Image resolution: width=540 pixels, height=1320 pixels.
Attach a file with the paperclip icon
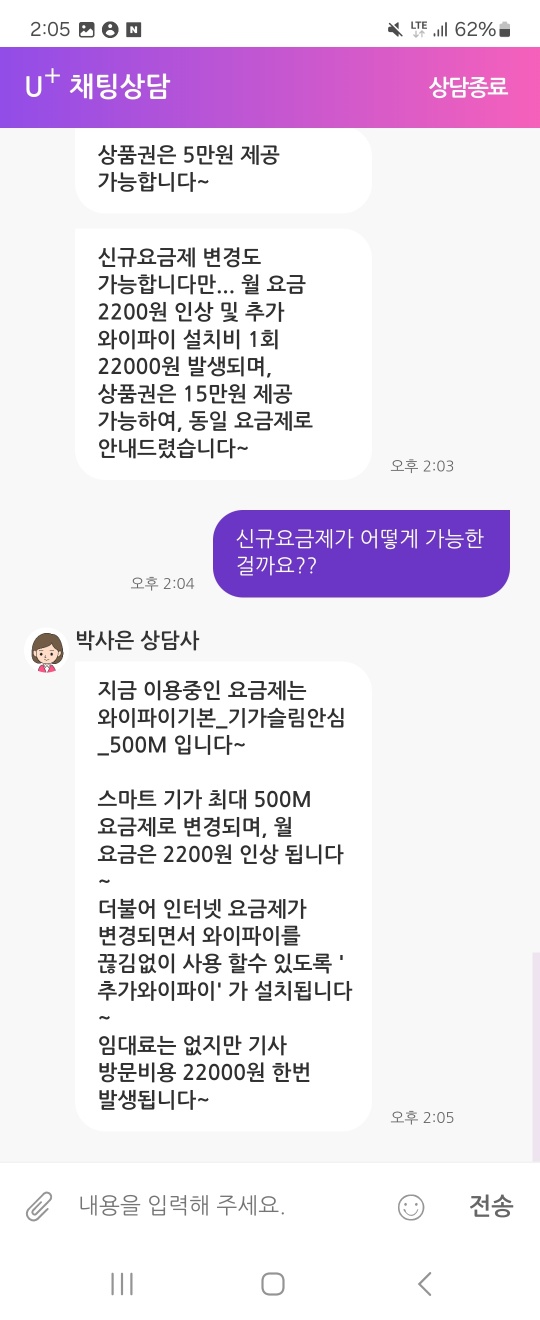[x=39, y=1206]
